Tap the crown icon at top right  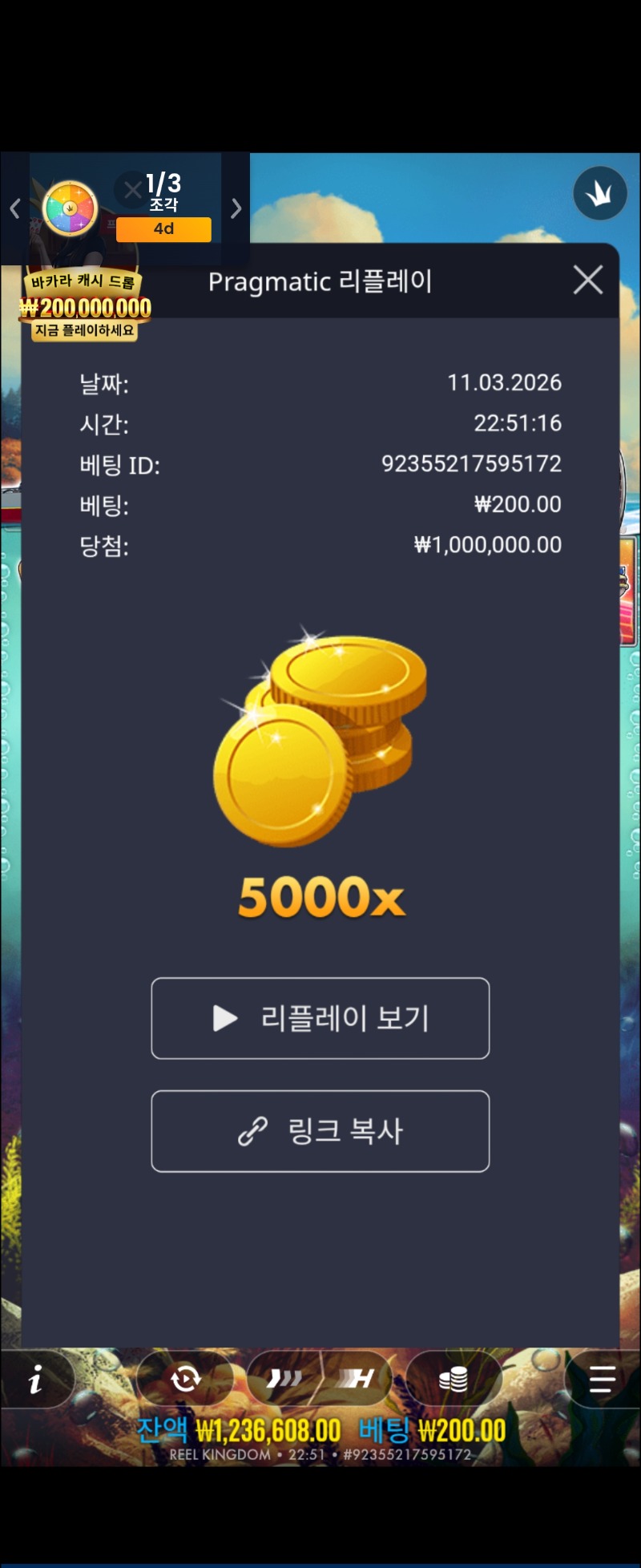[599, 193]
